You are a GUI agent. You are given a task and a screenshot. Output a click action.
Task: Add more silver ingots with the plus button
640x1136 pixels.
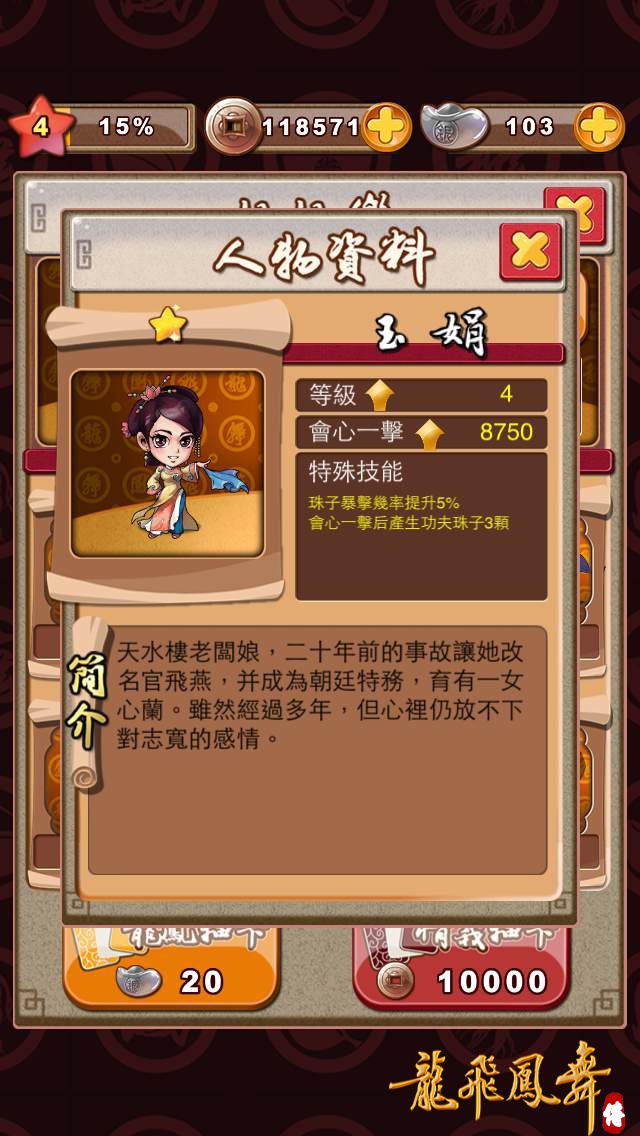[x=600, y=127]
